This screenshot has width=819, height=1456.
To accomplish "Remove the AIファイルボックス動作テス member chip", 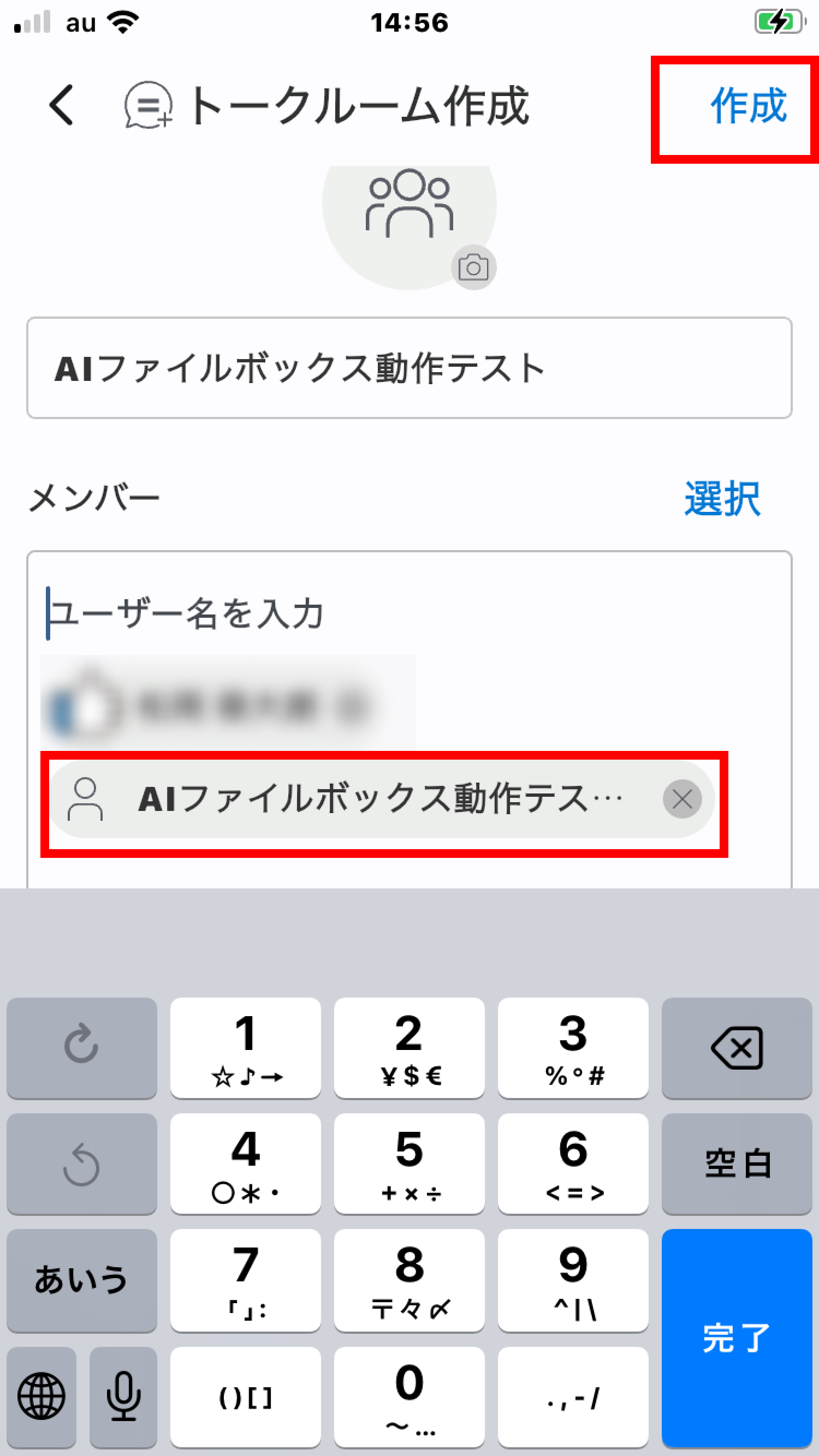I will tap(681, 799).
